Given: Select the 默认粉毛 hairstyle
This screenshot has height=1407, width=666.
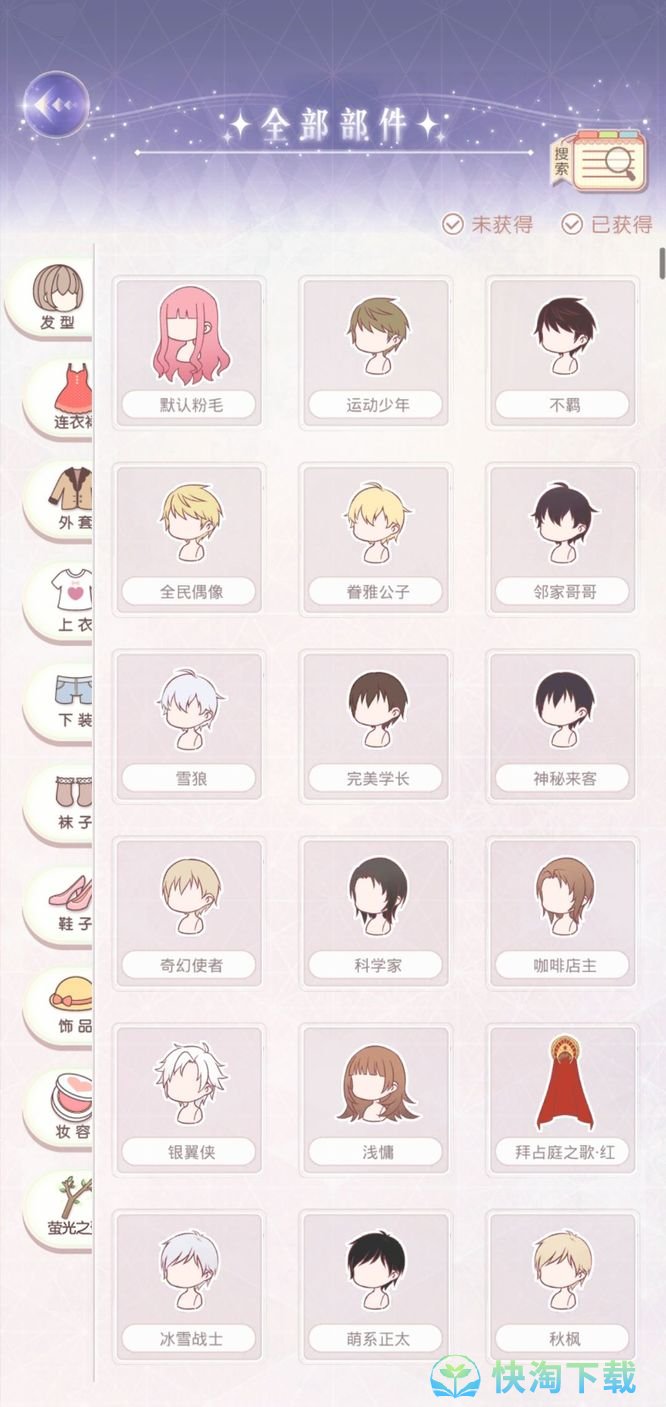Looking at the screenshot, I should [x=189, y=350].
